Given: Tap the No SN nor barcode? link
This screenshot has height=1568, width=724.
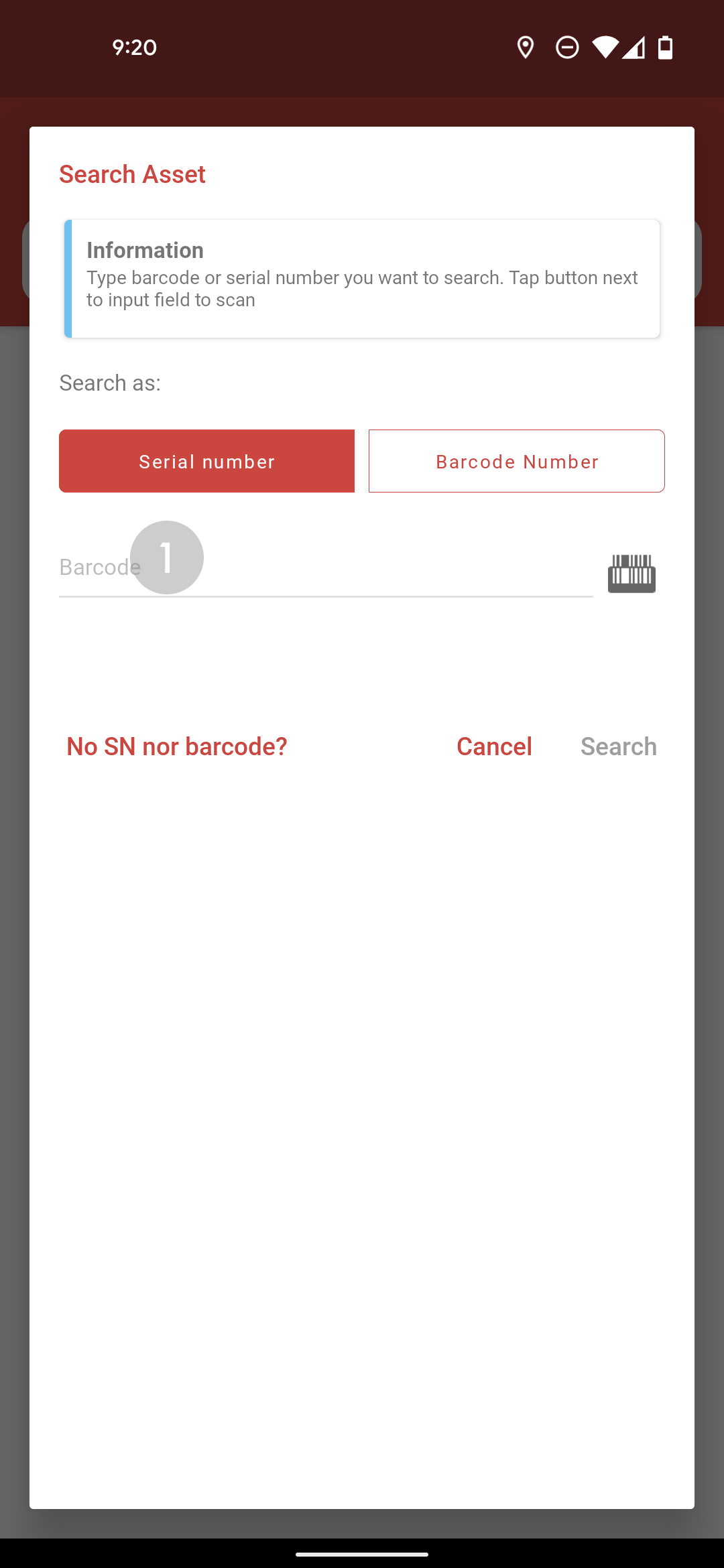Looking at the screenshot, I should tap(177, 746).
